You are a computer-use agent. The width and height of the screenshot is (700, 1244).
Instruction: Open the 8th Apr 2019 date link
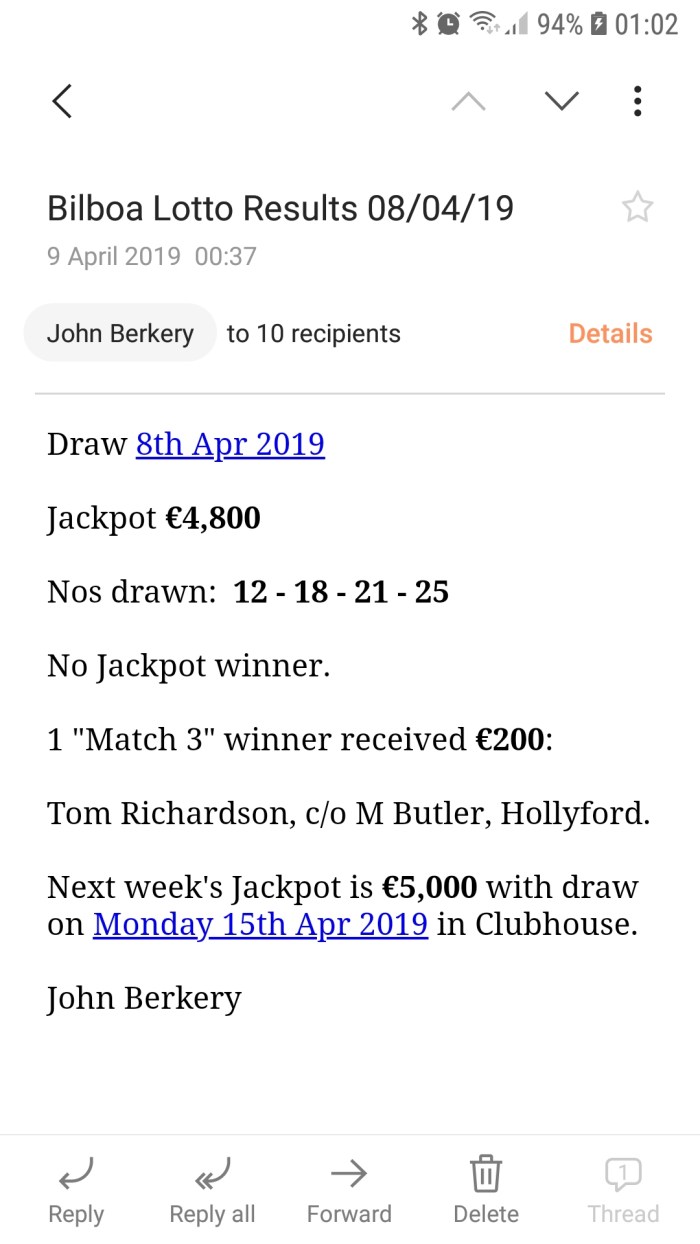point(230,444)
